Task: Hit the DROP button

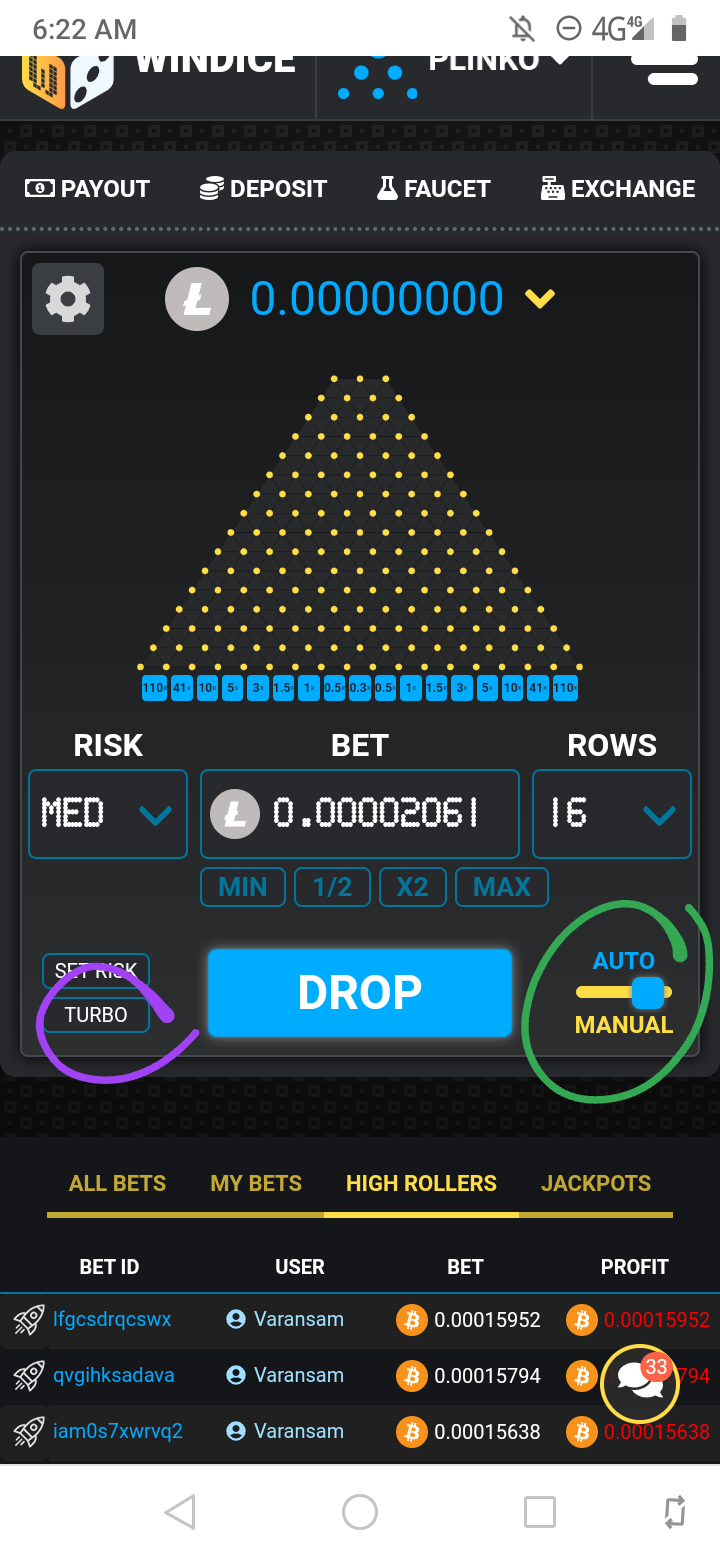Action: [x=360, y=992]
